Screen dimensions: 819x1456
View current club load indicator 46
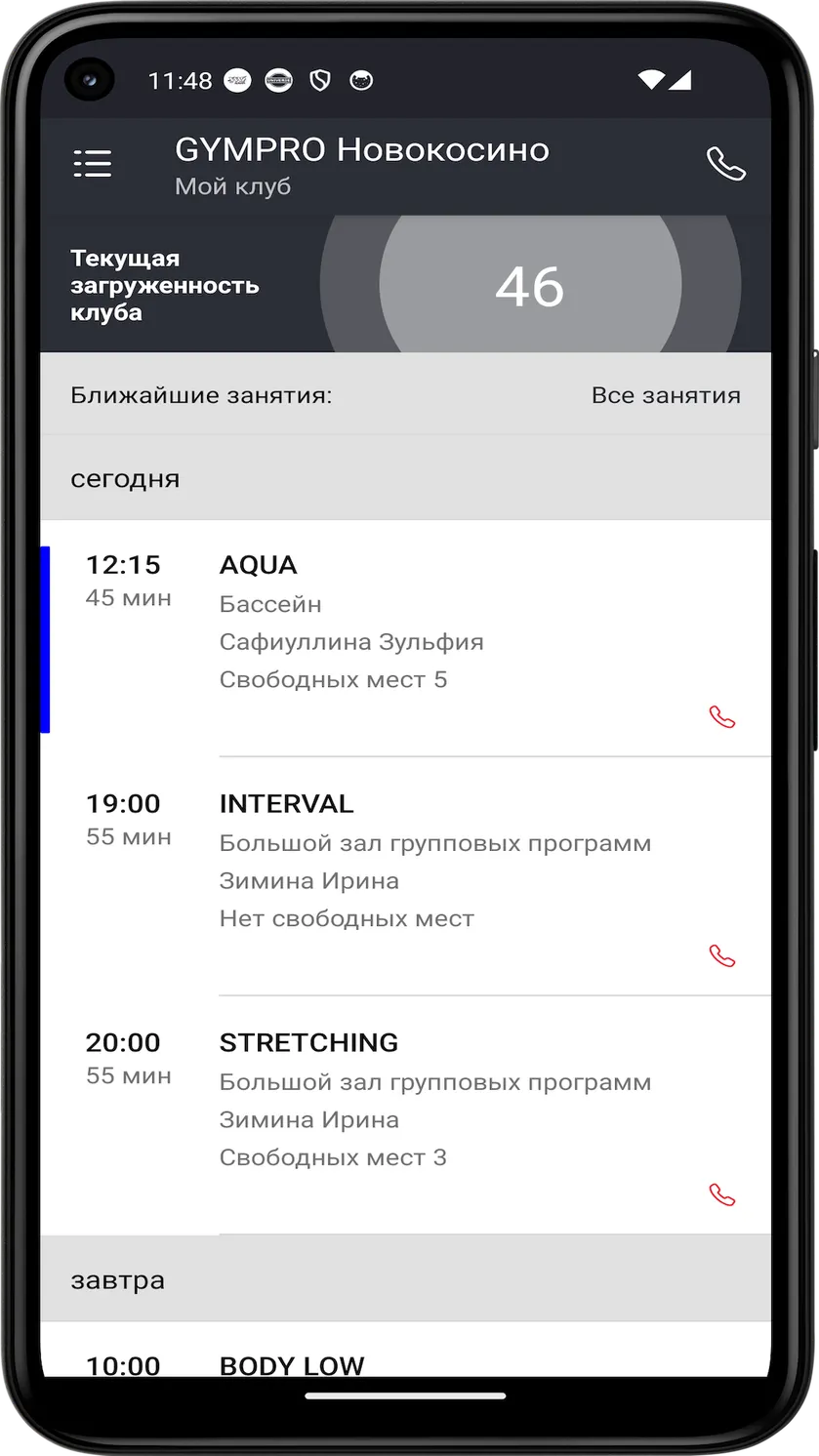click(x=530, y=286)
